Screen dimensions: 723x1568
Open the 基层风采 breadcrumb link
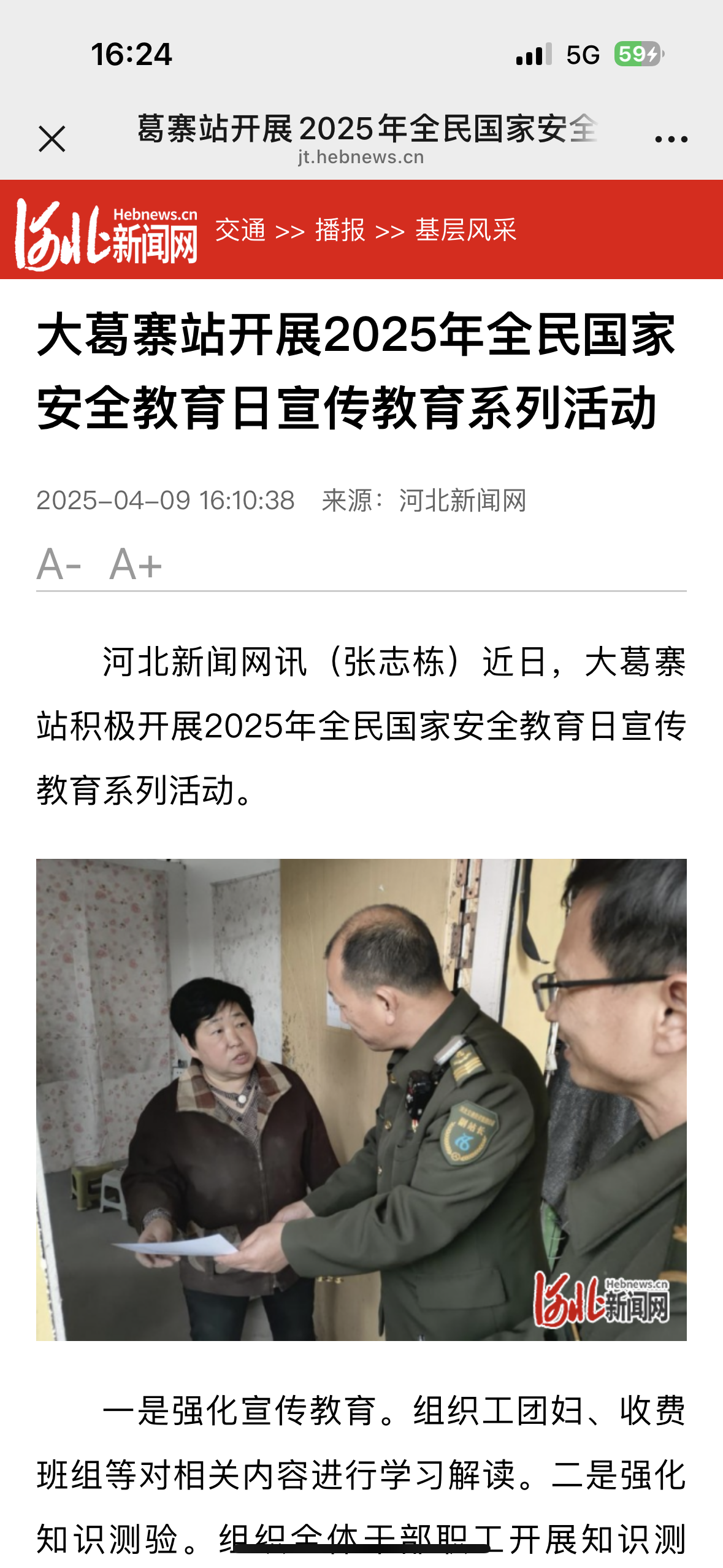466,231
